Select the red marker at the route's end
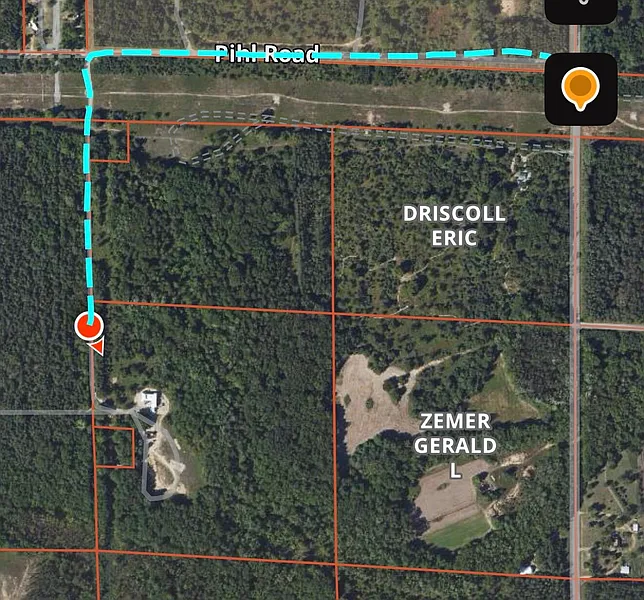644x600 pixels. (89, 326)
